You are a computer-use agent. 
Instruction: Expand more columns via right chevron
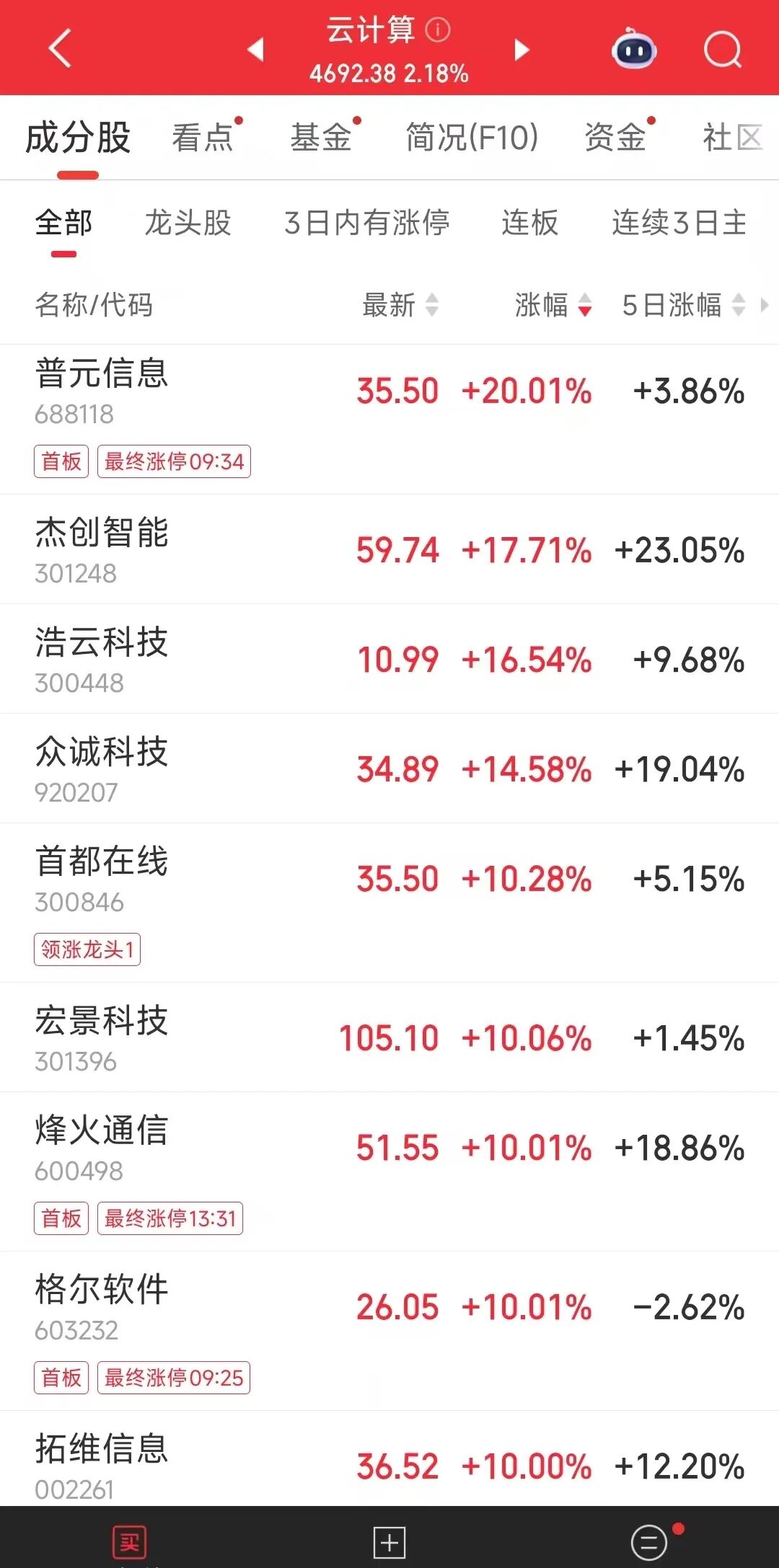(766, 306)
